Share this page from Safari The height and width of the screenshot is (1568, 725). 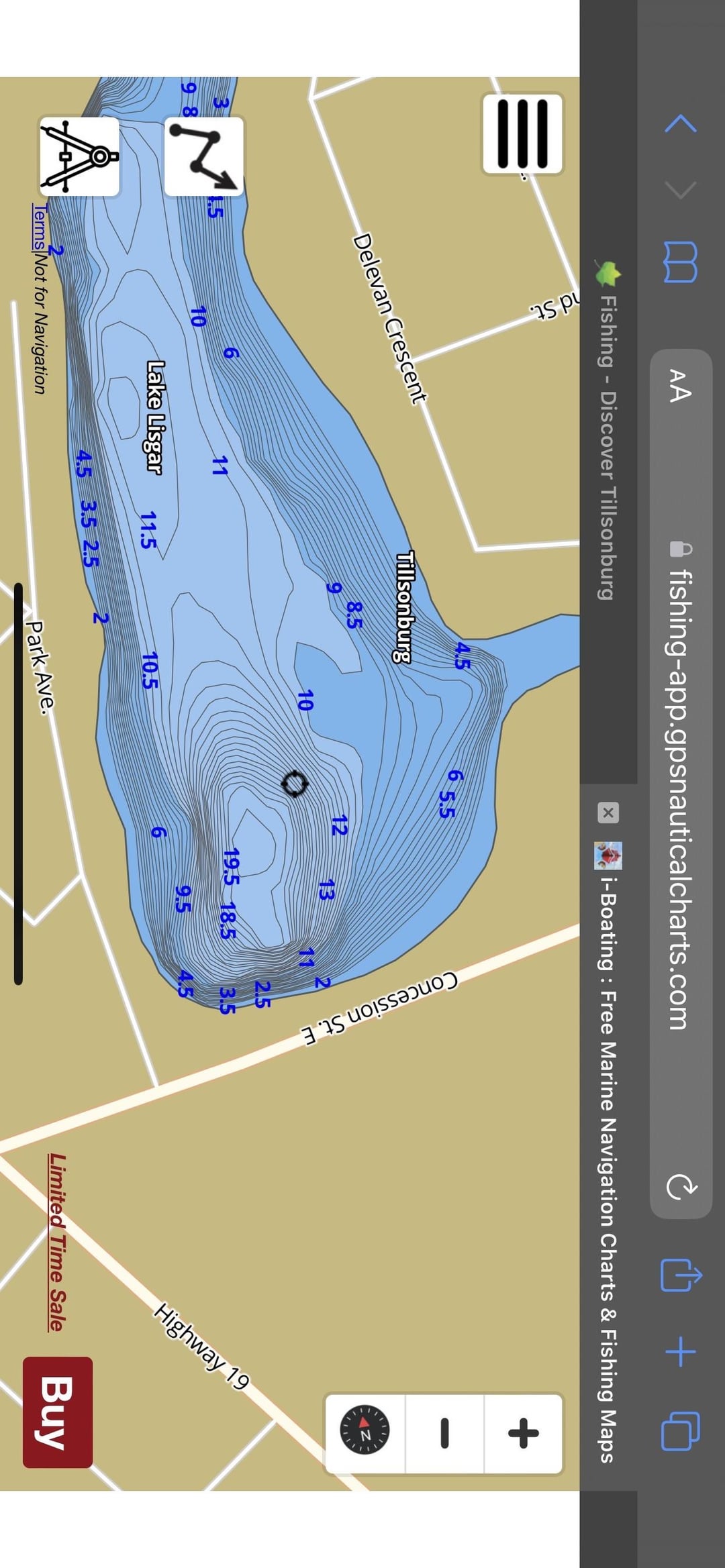[681, 1274]
